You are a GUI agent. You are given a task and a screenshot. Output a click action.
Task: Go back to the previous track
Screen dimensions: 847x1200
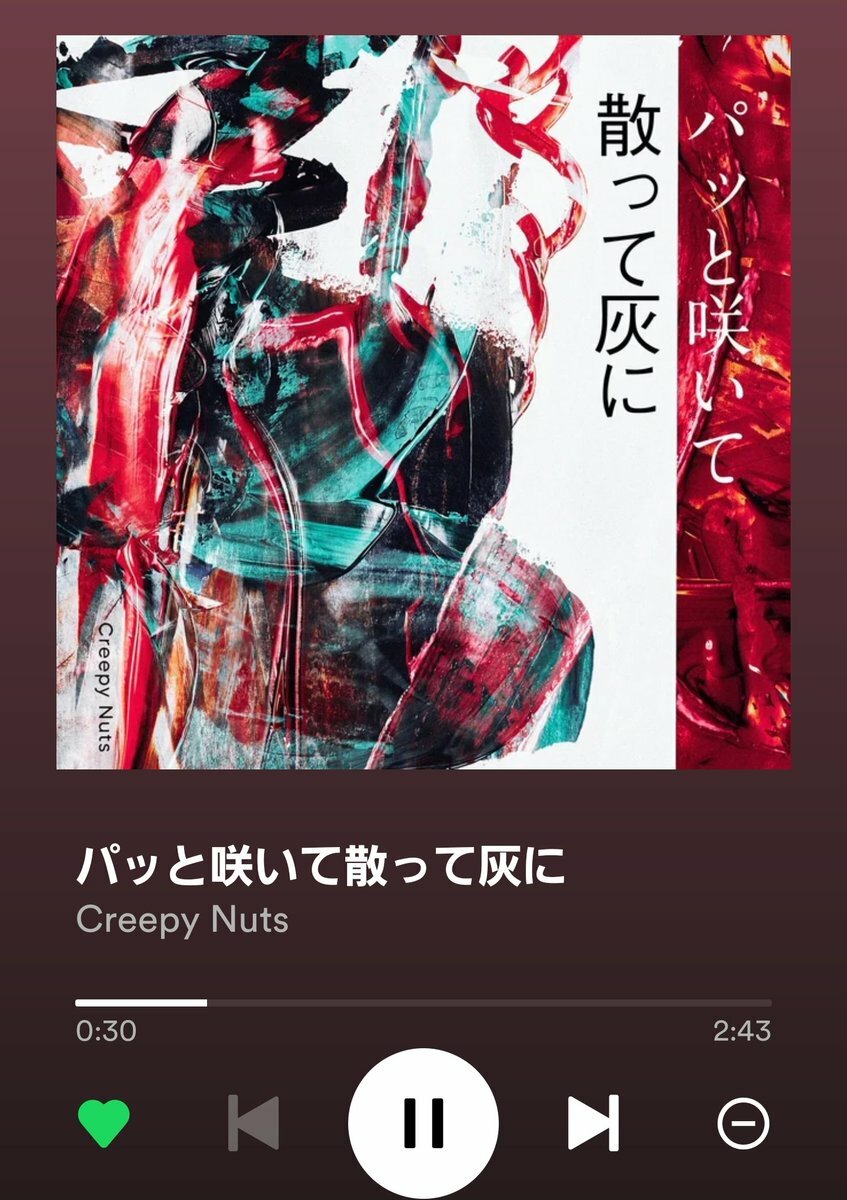(x=253, y=1123)
